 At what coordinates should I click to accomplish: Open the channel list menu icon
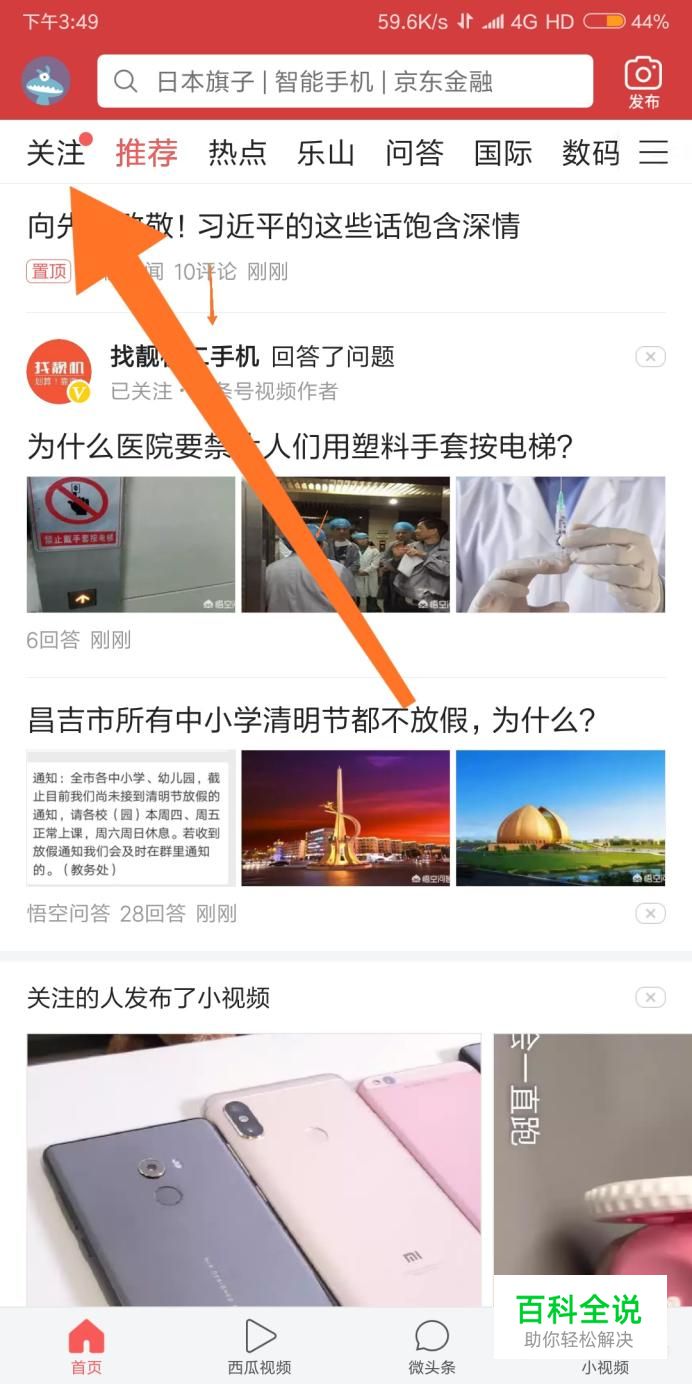click(x=653, y=153)
